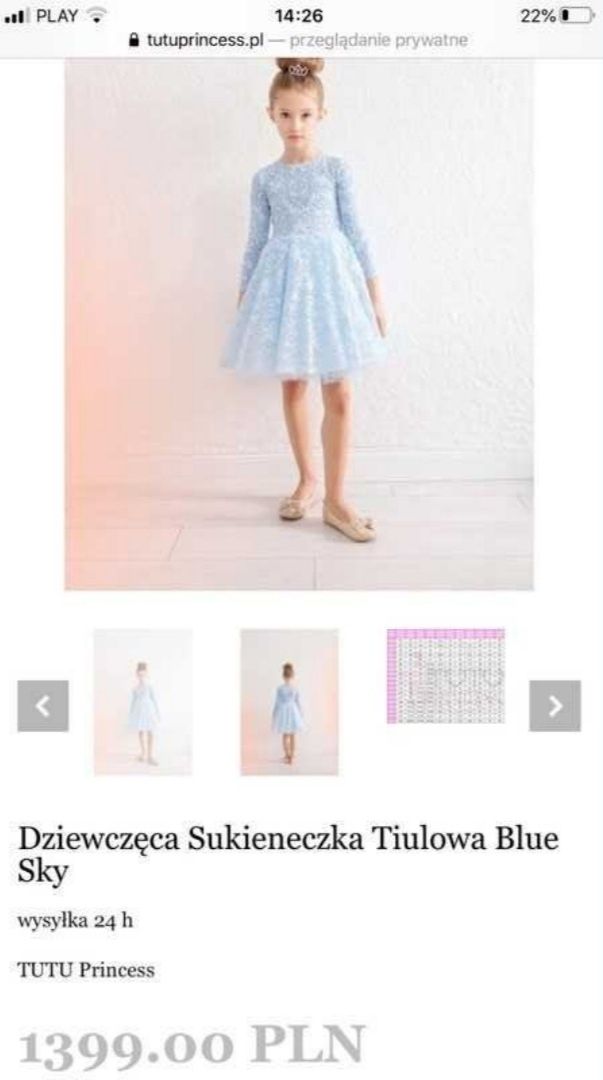
Task: Open the tutuprincess.pl address bar
Action: coord(300,41)
